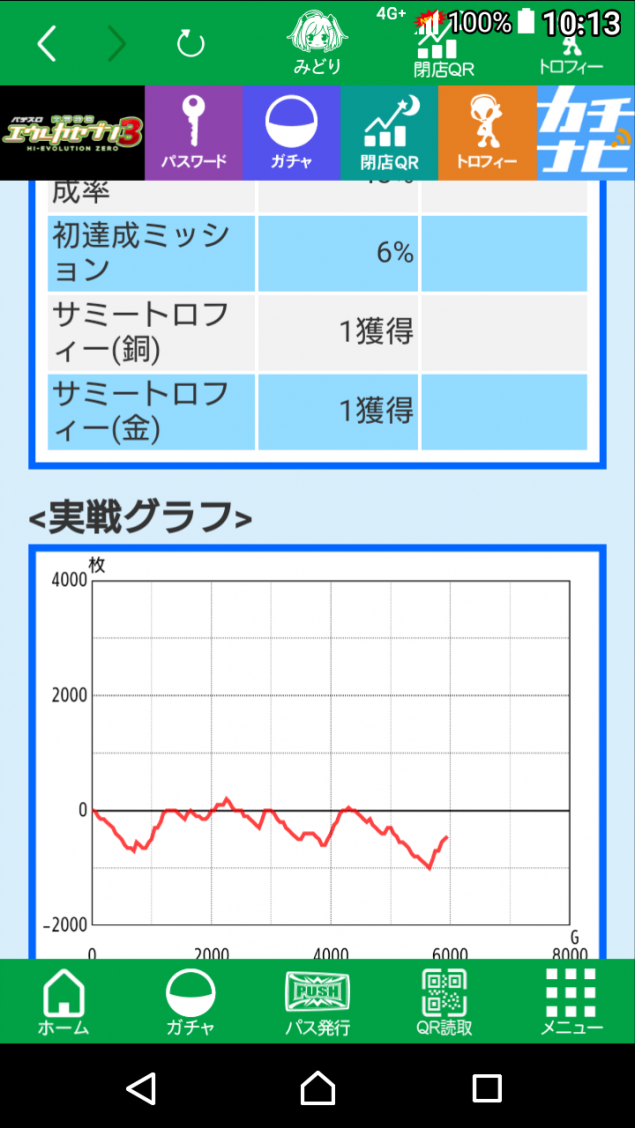Open the みどり character profile

click(x=317, y=45)
